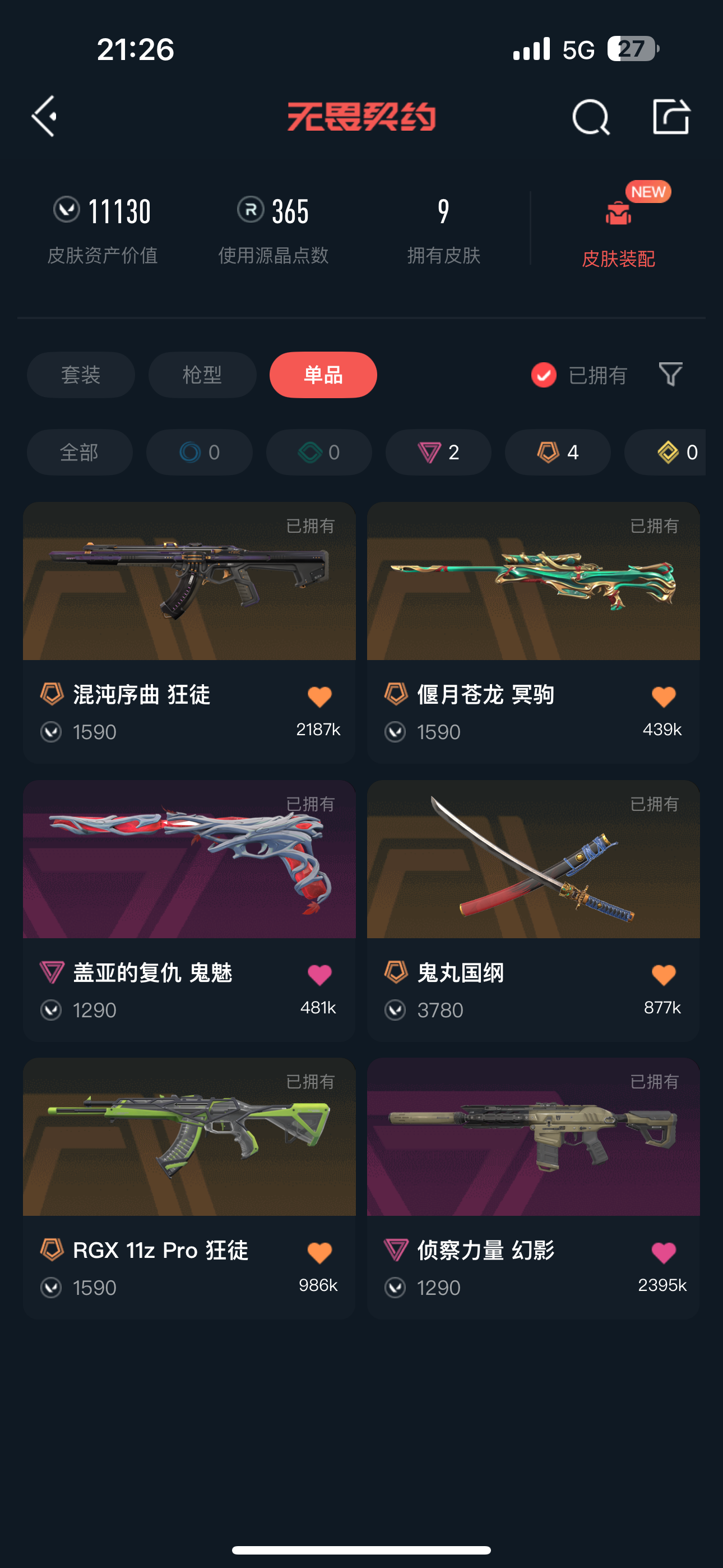723x1568 pixels.
Task: Tap the heart on 鬼丸国纲
Action: tap(664, 975)
